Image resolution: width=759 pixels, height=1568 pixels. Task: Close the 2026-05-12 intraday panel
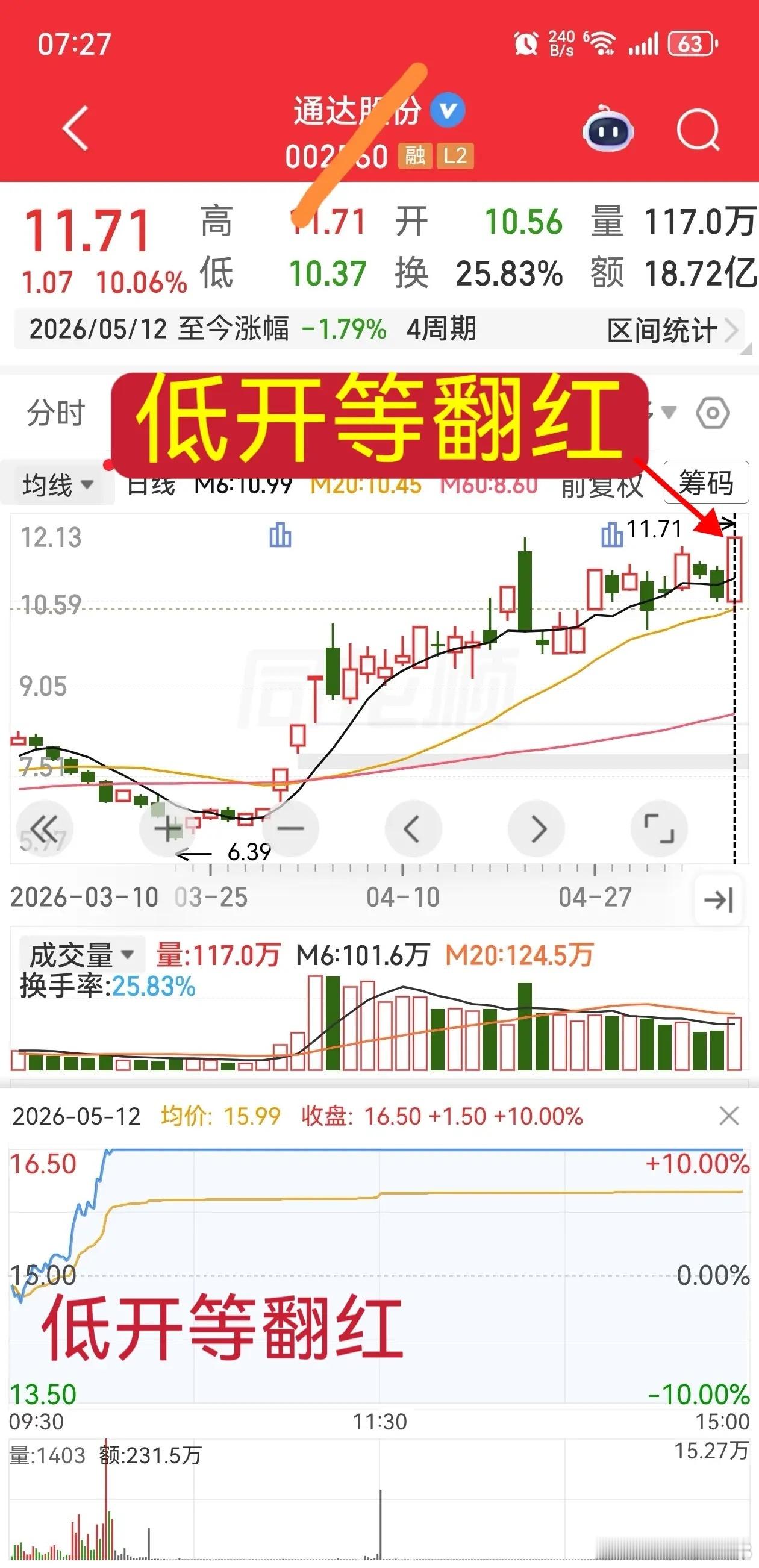[728, 1116]
